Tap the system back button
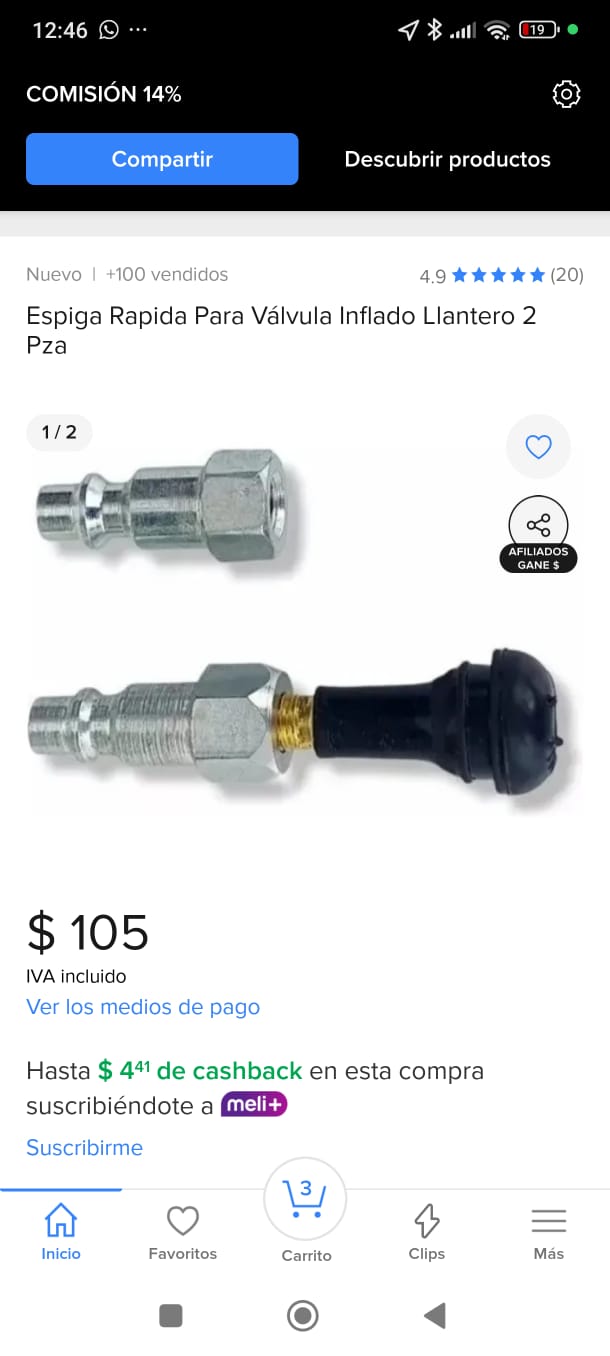The width and height of the screenshot is (610, 1356). 435,1316
